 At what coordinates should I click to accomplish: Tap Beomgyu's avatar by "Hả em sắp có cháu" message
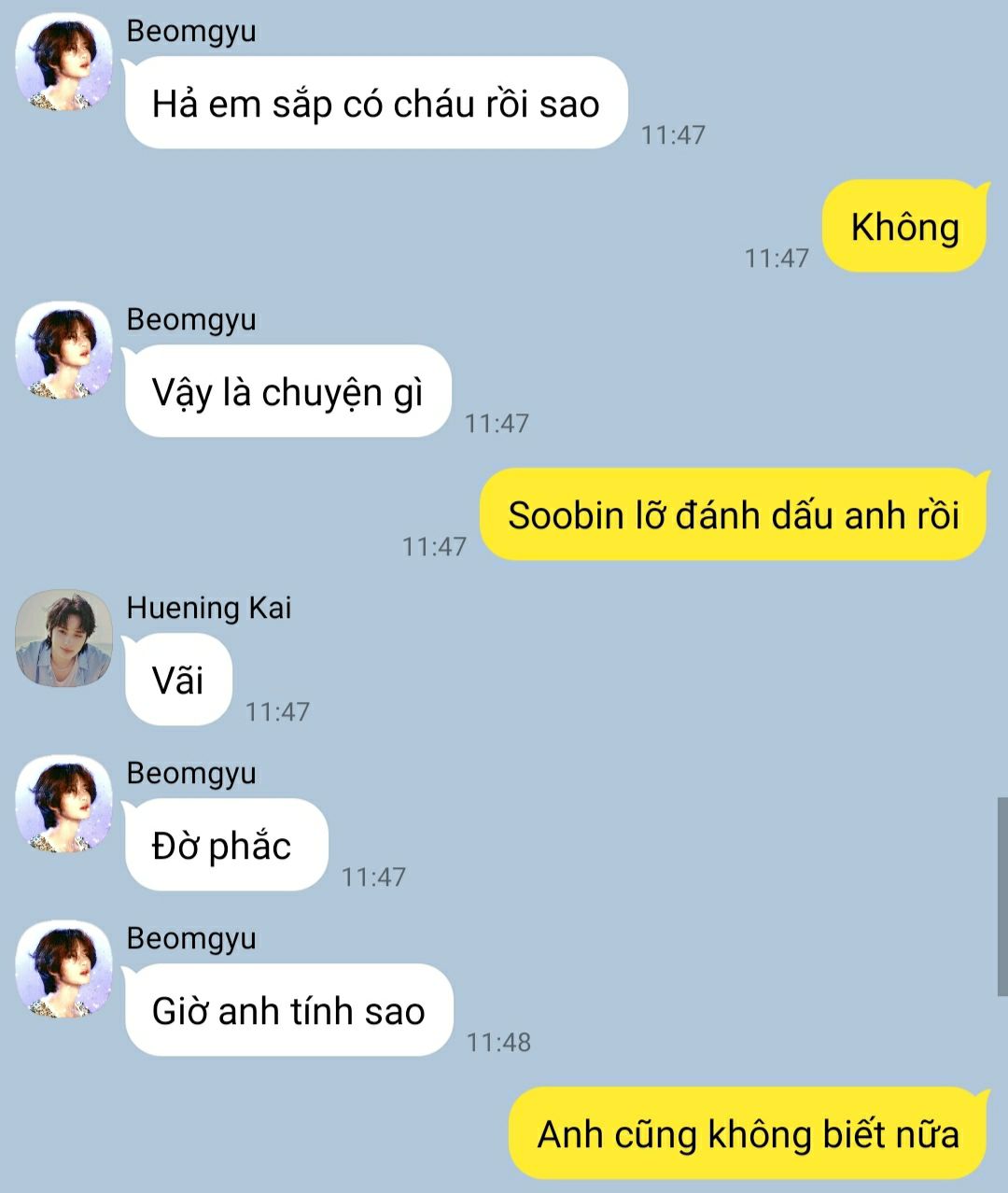tap(63, 62)
